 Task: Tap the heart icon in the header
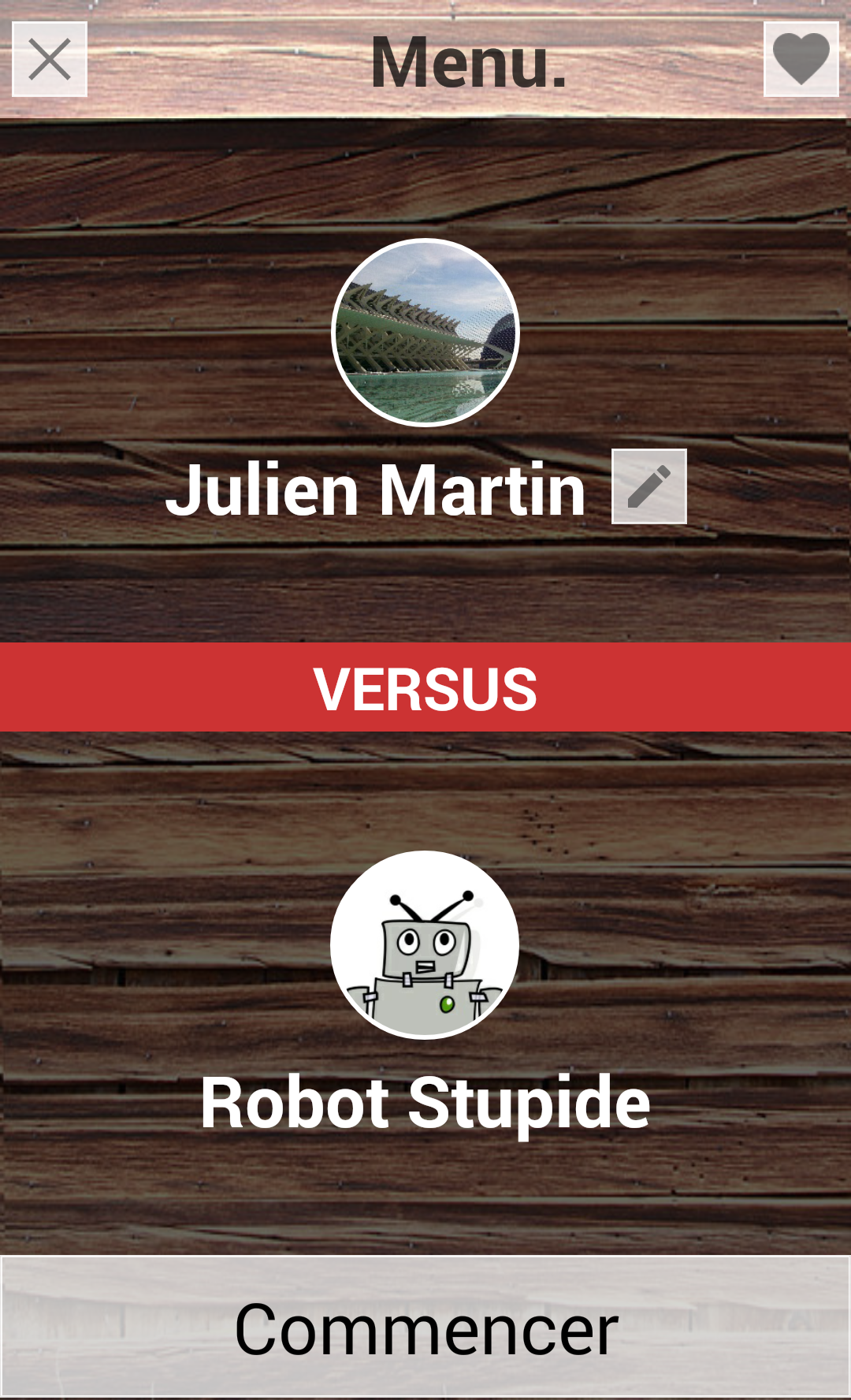pyautogui.click(x=801, y=60)
